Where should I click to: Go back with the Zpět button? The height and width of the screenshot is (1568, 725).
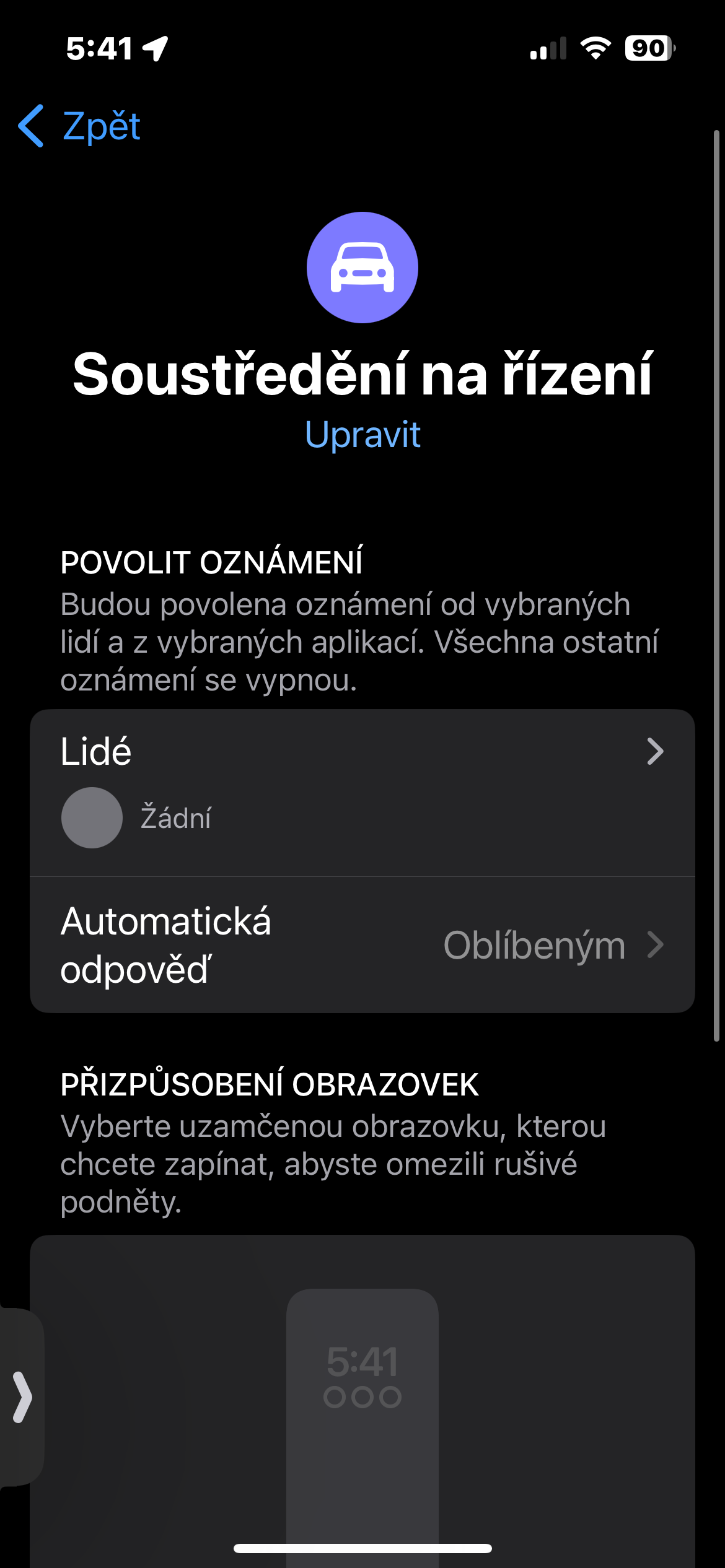(81, 126)
